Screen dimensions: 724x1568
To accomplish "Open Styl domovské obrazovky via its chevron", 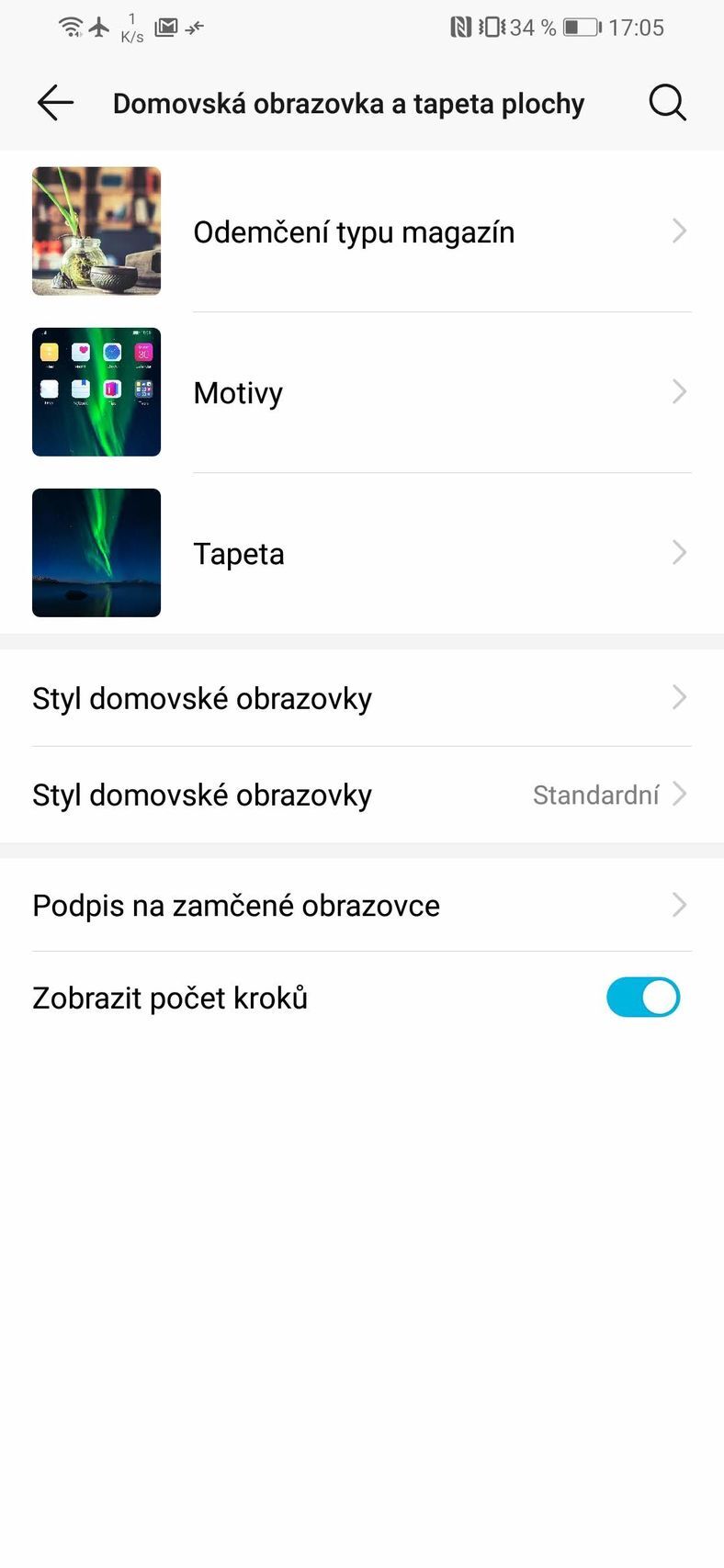I will [x=679, y=698].
